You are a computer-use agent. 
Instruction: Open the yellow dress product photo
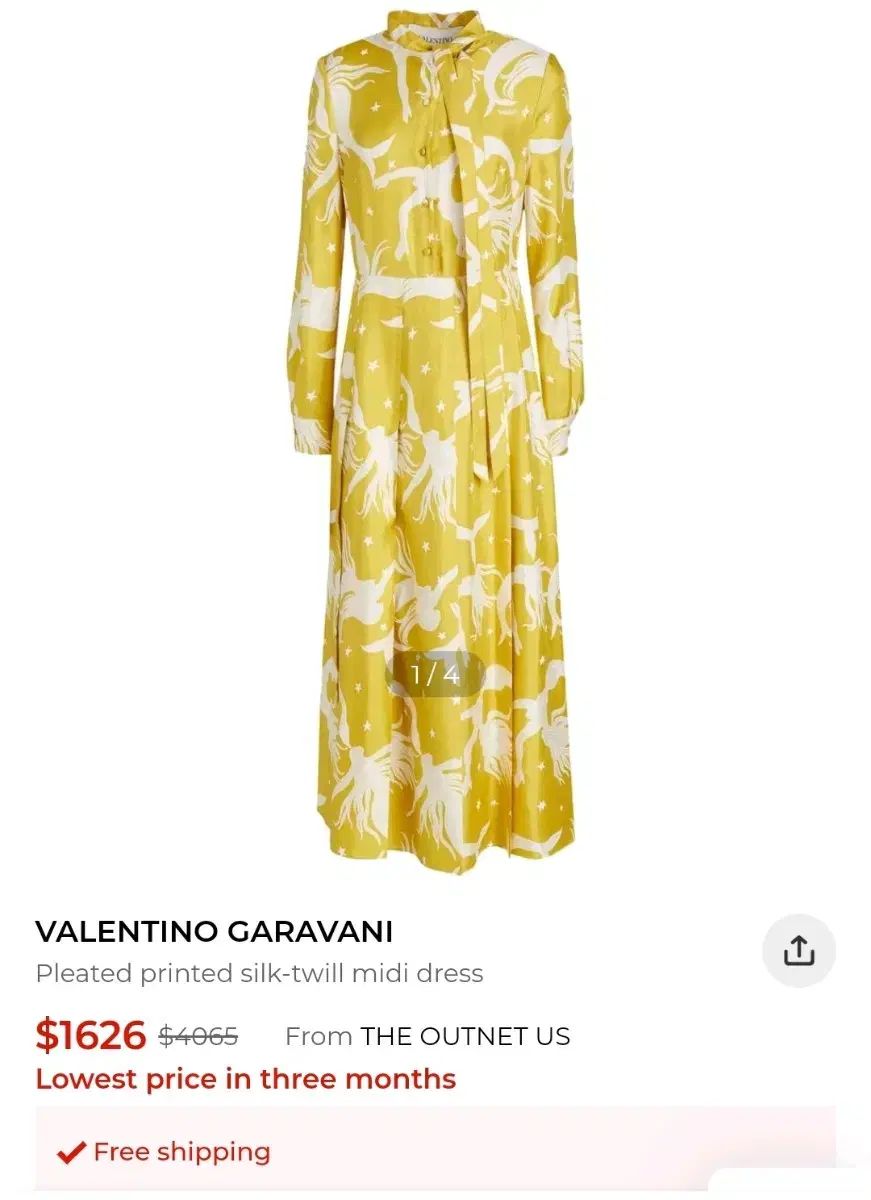tap(437, 440)
